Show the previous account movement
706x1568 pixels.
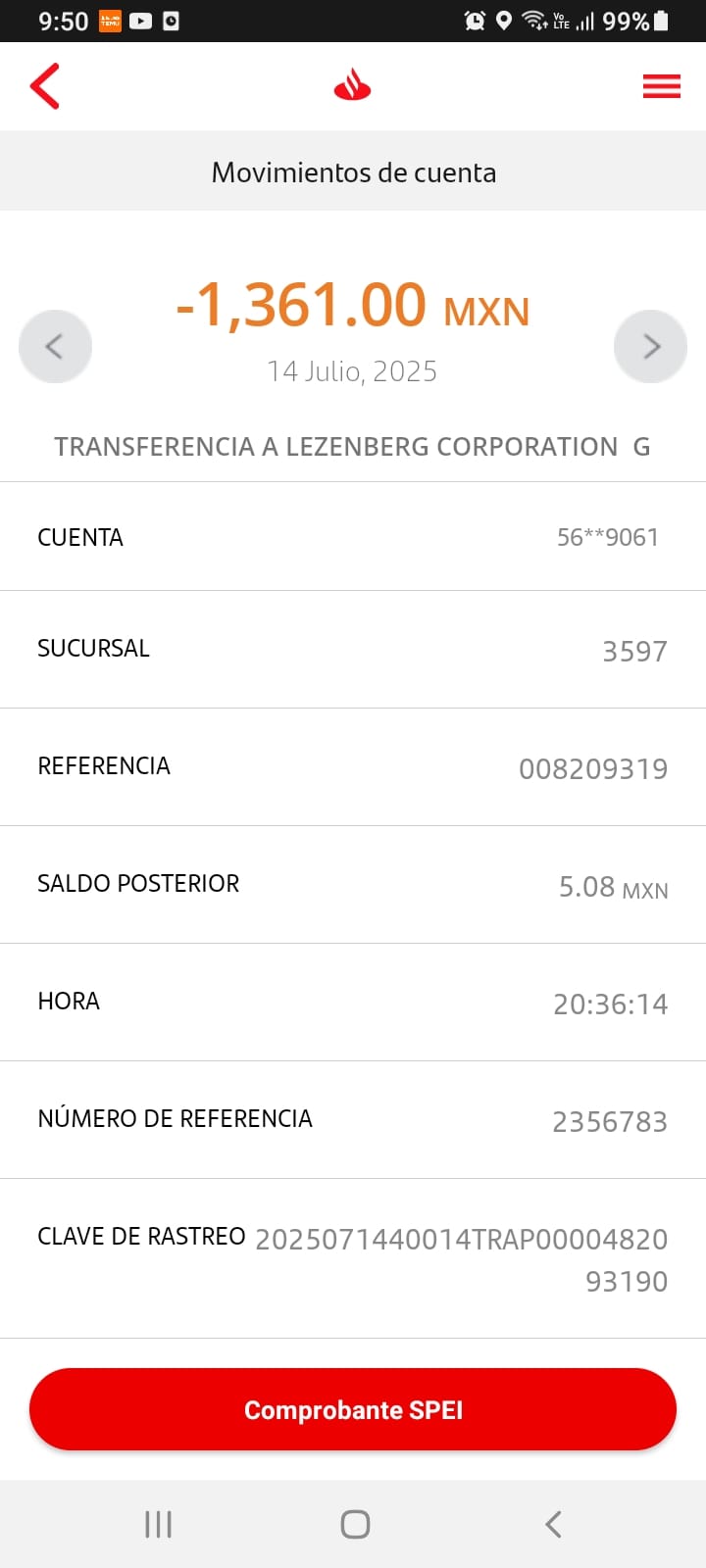coord(56,346)
